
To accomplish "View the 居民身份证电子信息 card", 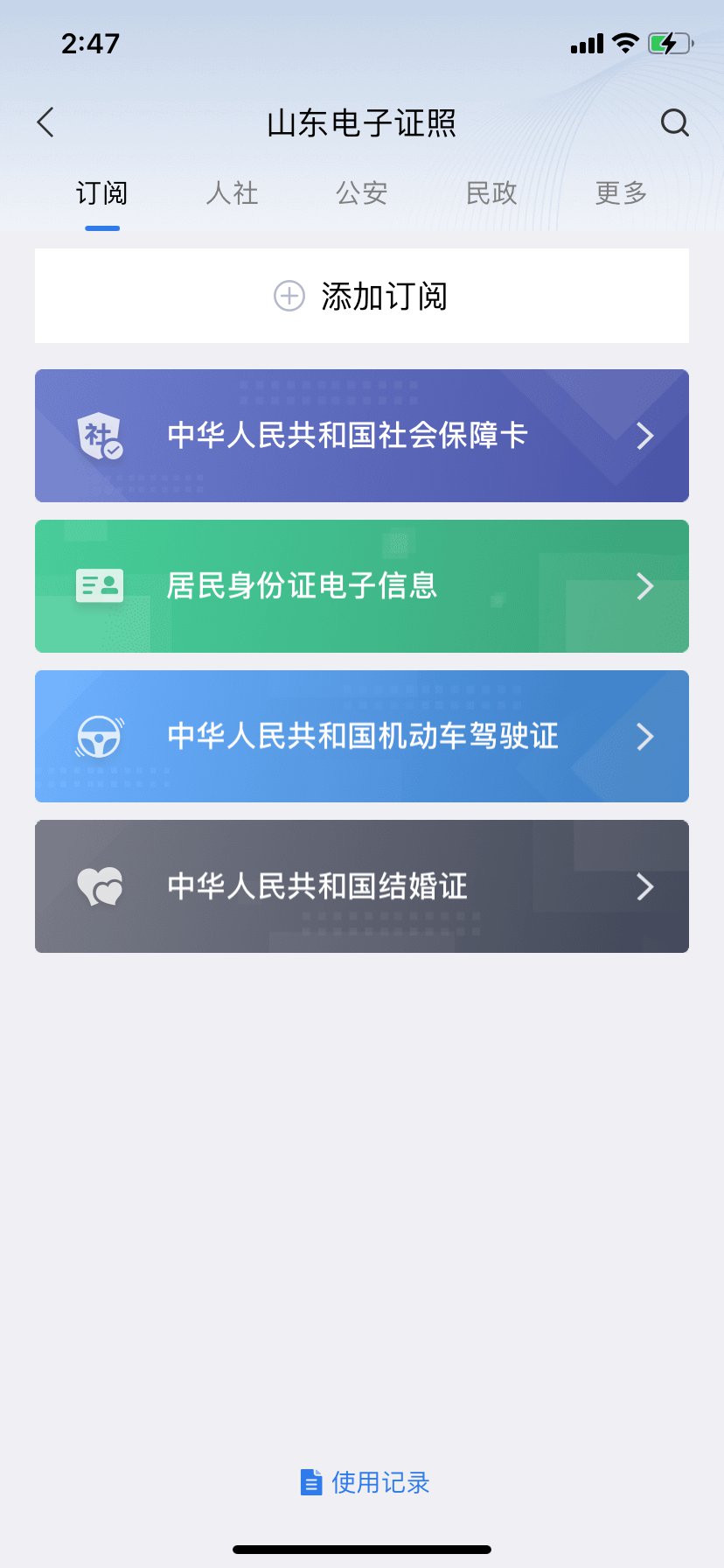I will [x=362, y=586].
